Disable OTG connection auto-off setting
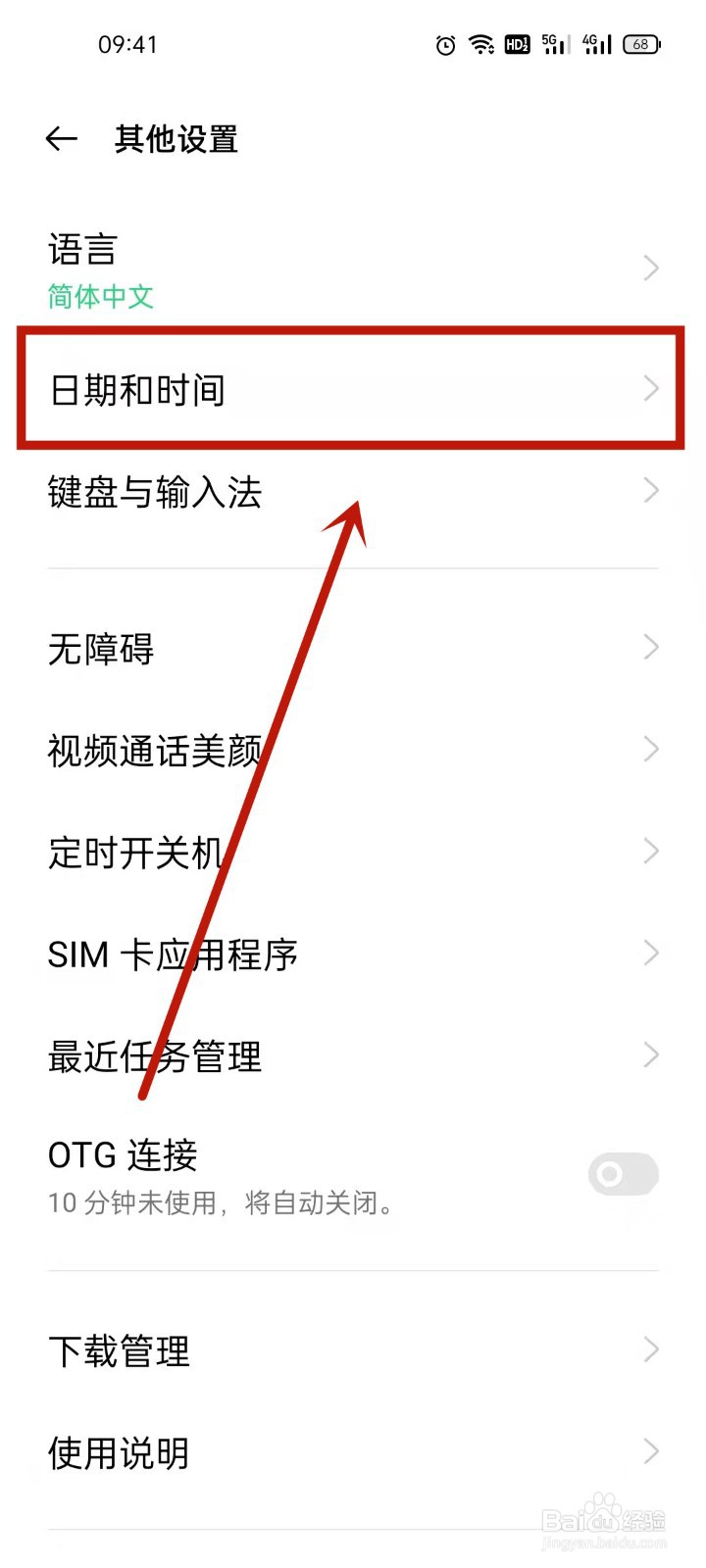Screen dimensions: 706x1568 624,1174
